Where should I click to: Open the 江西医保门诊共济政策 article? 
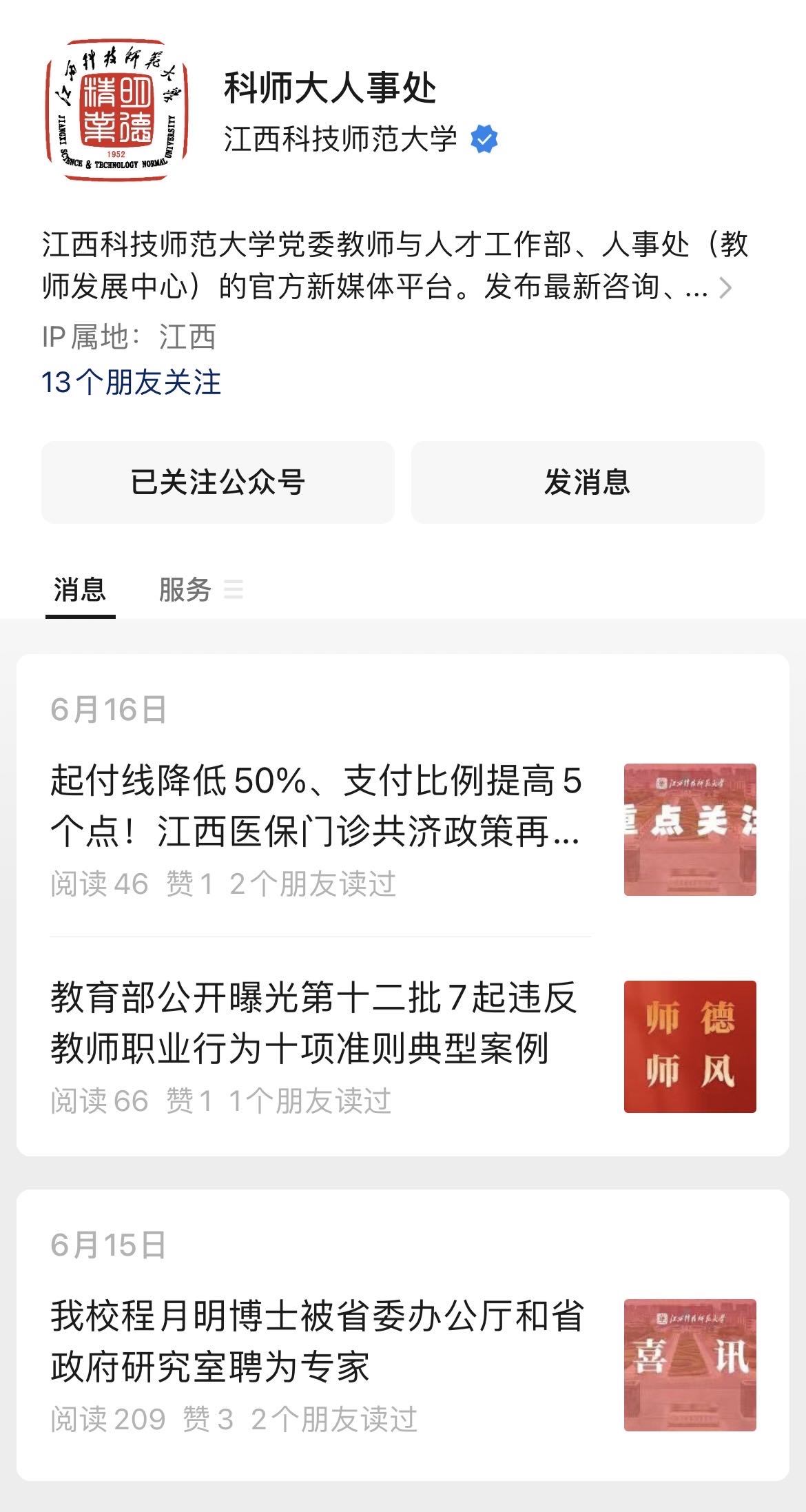(316, 806)
